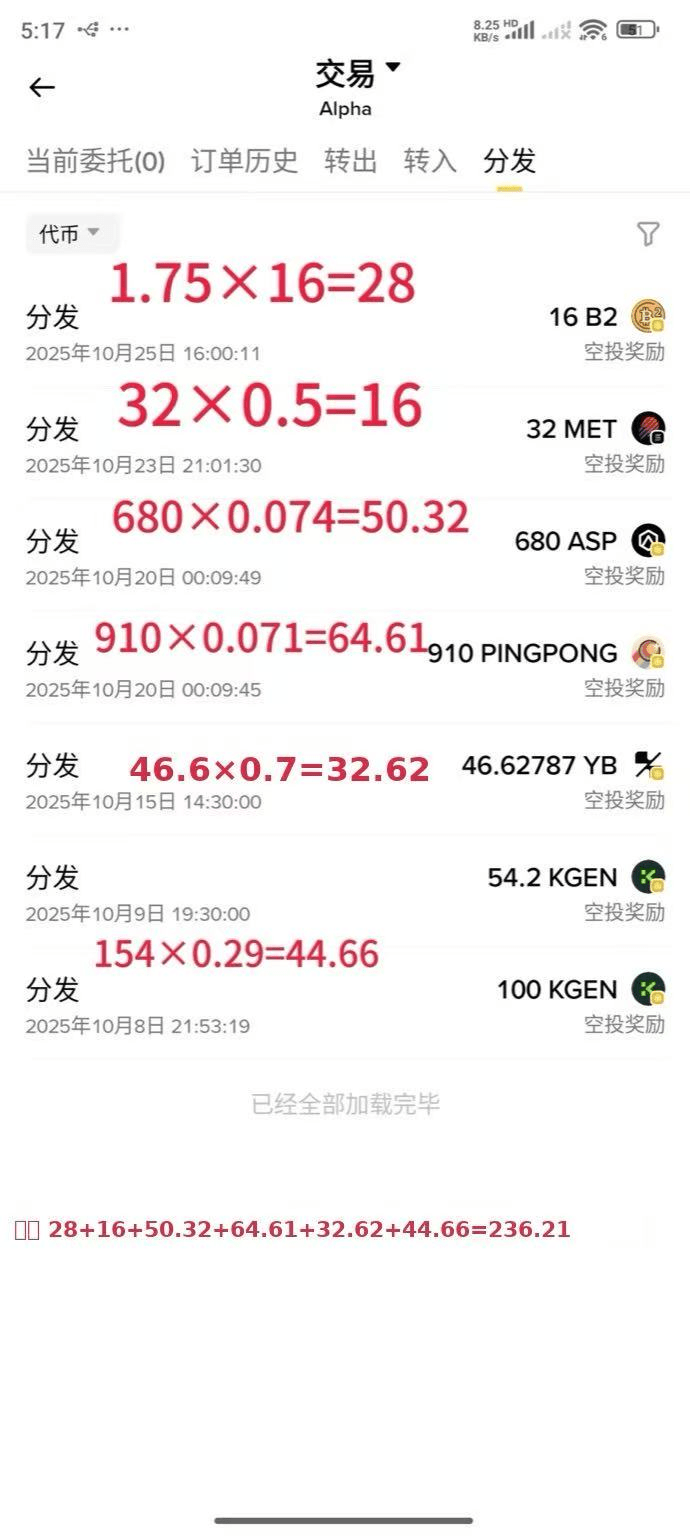The image size is (690, 1536).
Task: Open the 转出 tab
Action: (x=351, y=161)
